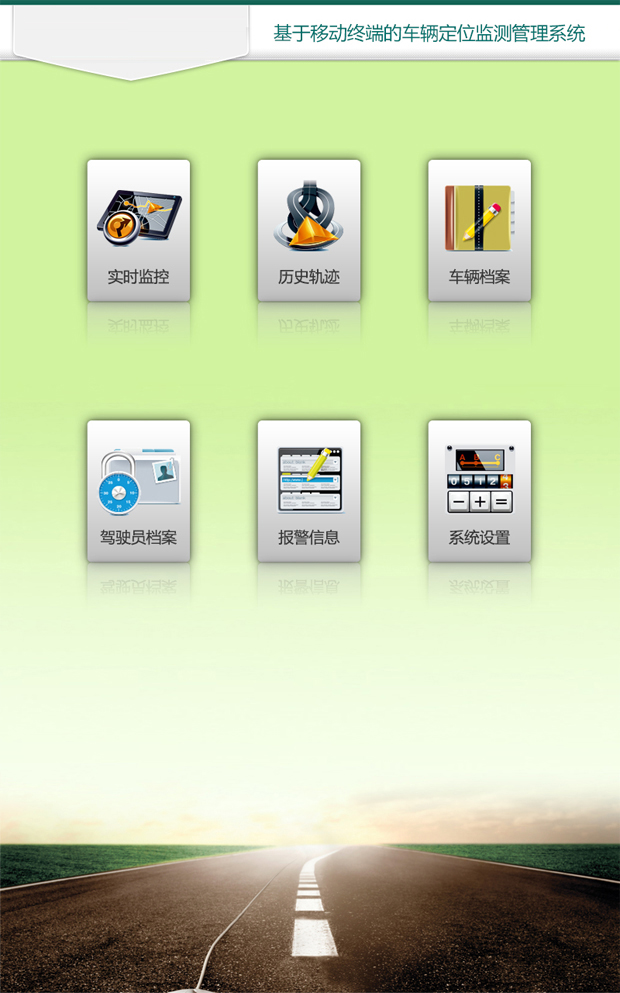View 报警信息 alarm messages
The width and height of the screenshot is (620, 993).
coord(309,491)
